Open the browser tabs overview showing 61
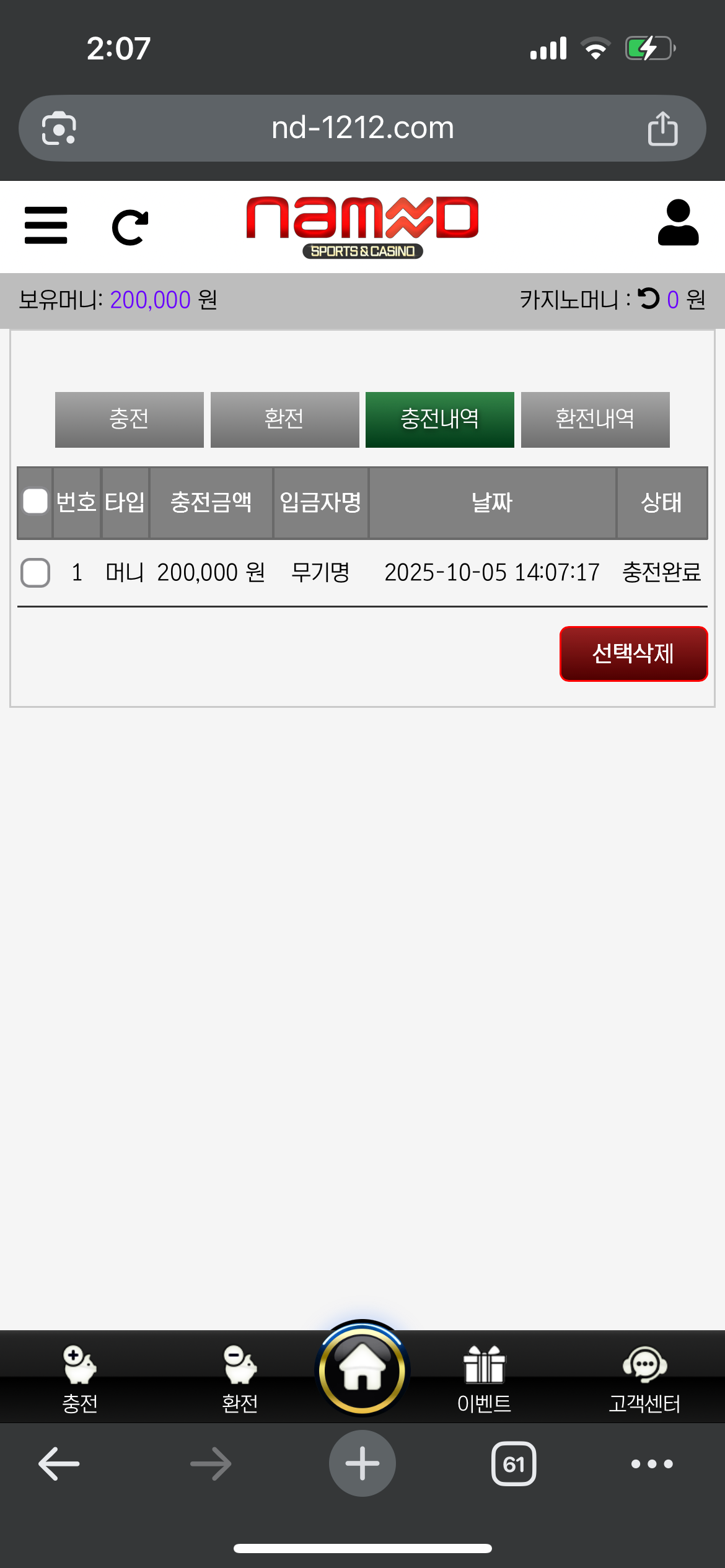725x1568 pixels. [514, 1464]
